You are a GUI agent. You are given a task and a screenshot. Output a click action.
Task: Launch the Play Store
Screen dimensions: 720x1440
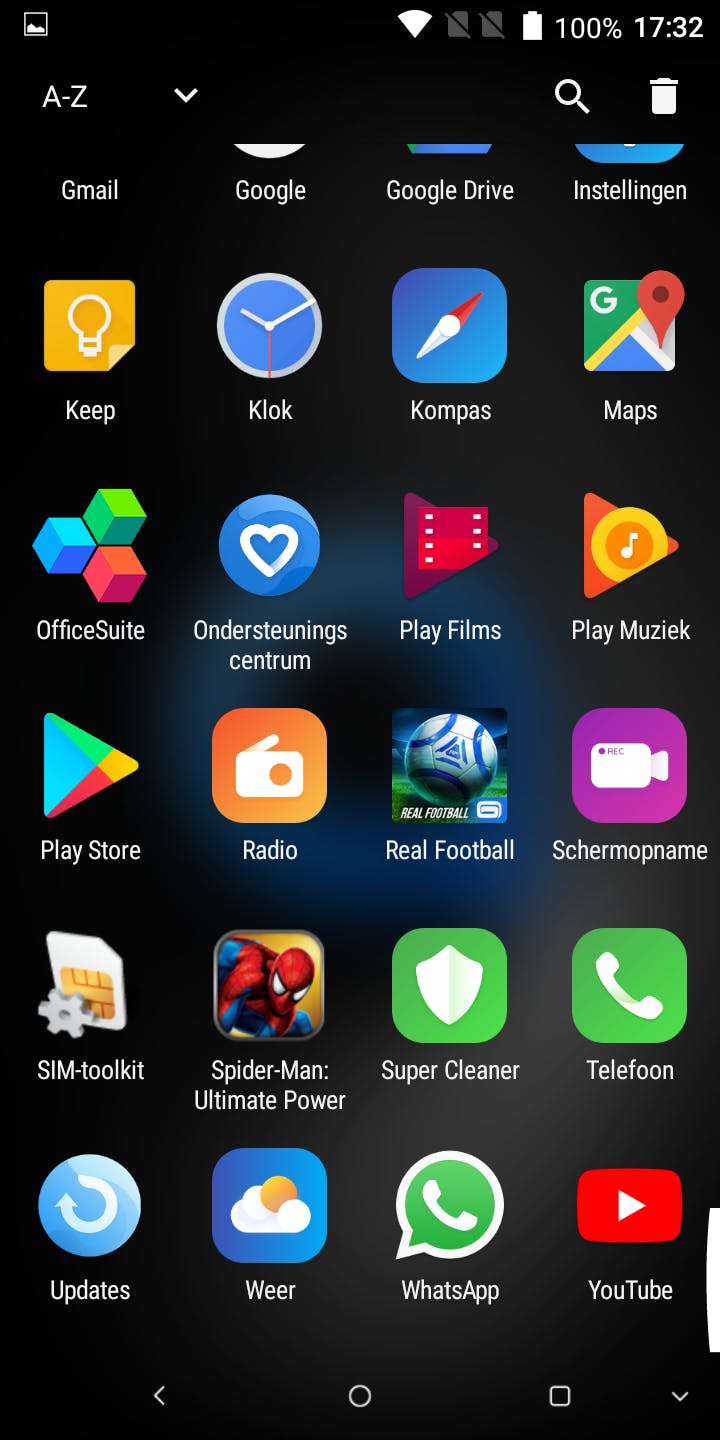click(x=90, y=766)
